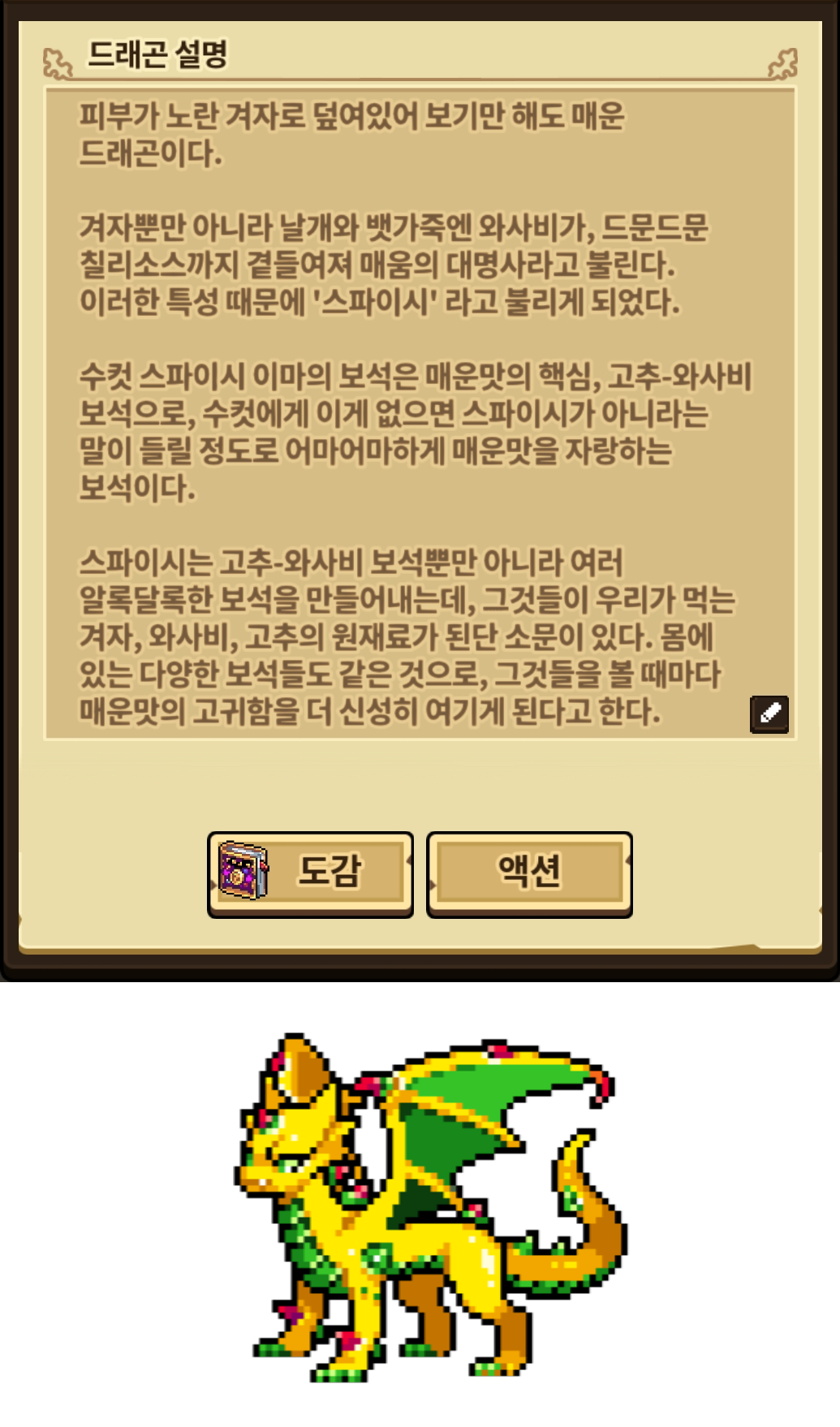Open the 도감 encyclopedia button
This screenshot has width=840, height=1427.
click(310, 873)
